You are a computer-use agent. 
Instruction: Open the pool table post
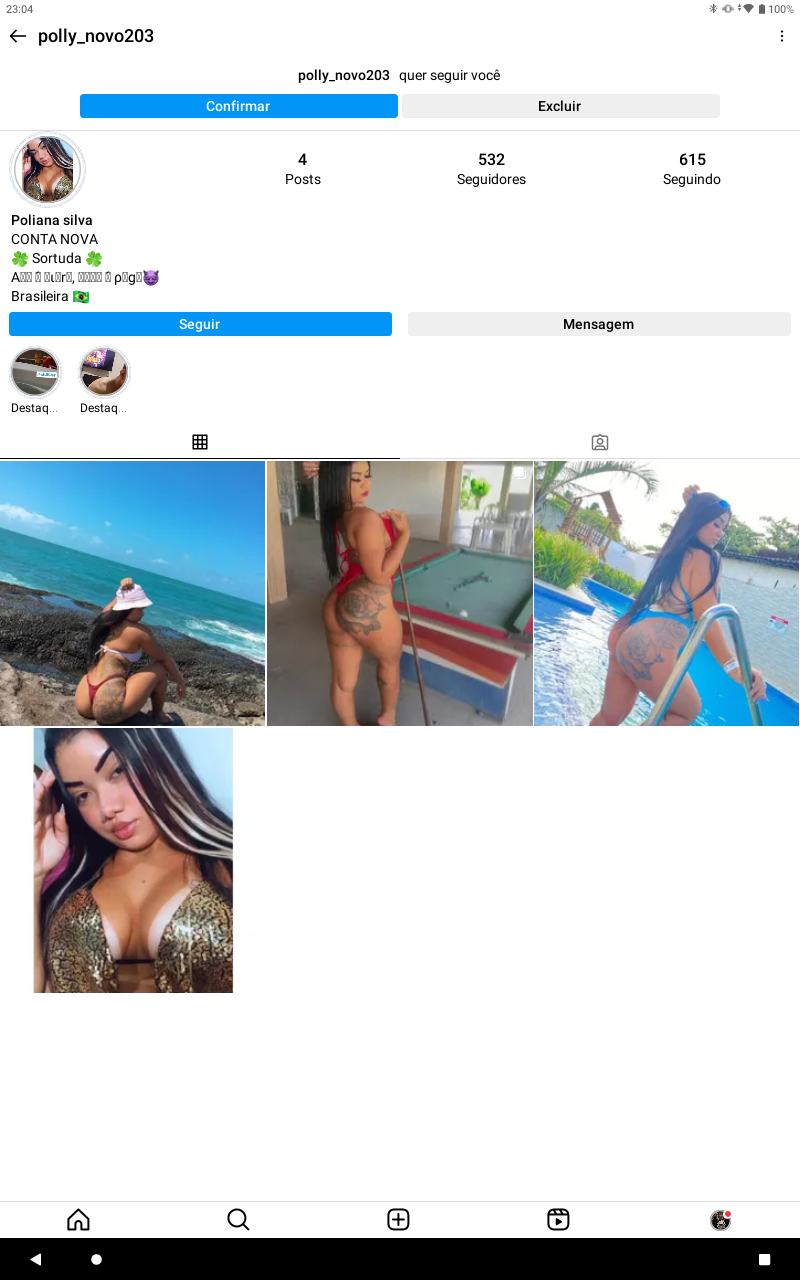(400, 593)
